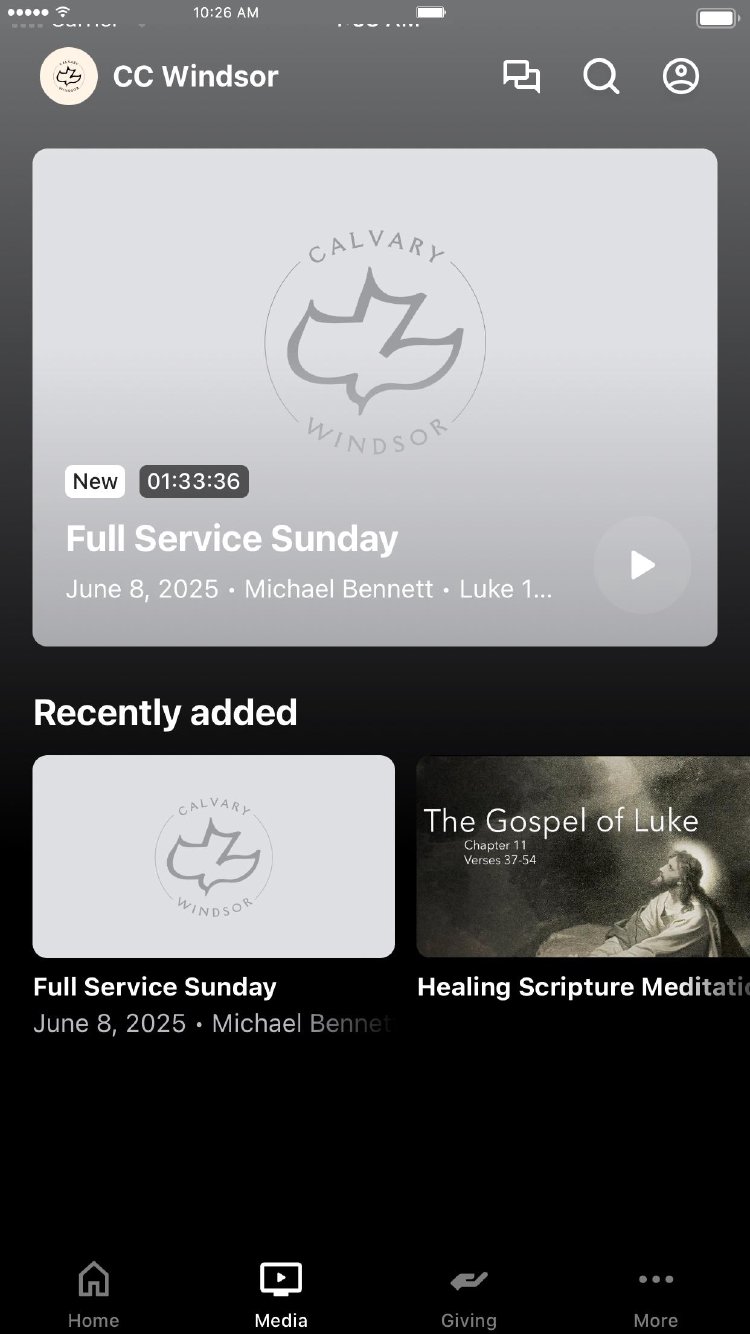Open the Healing Scripture Meditation card

[x=583, y=857]
